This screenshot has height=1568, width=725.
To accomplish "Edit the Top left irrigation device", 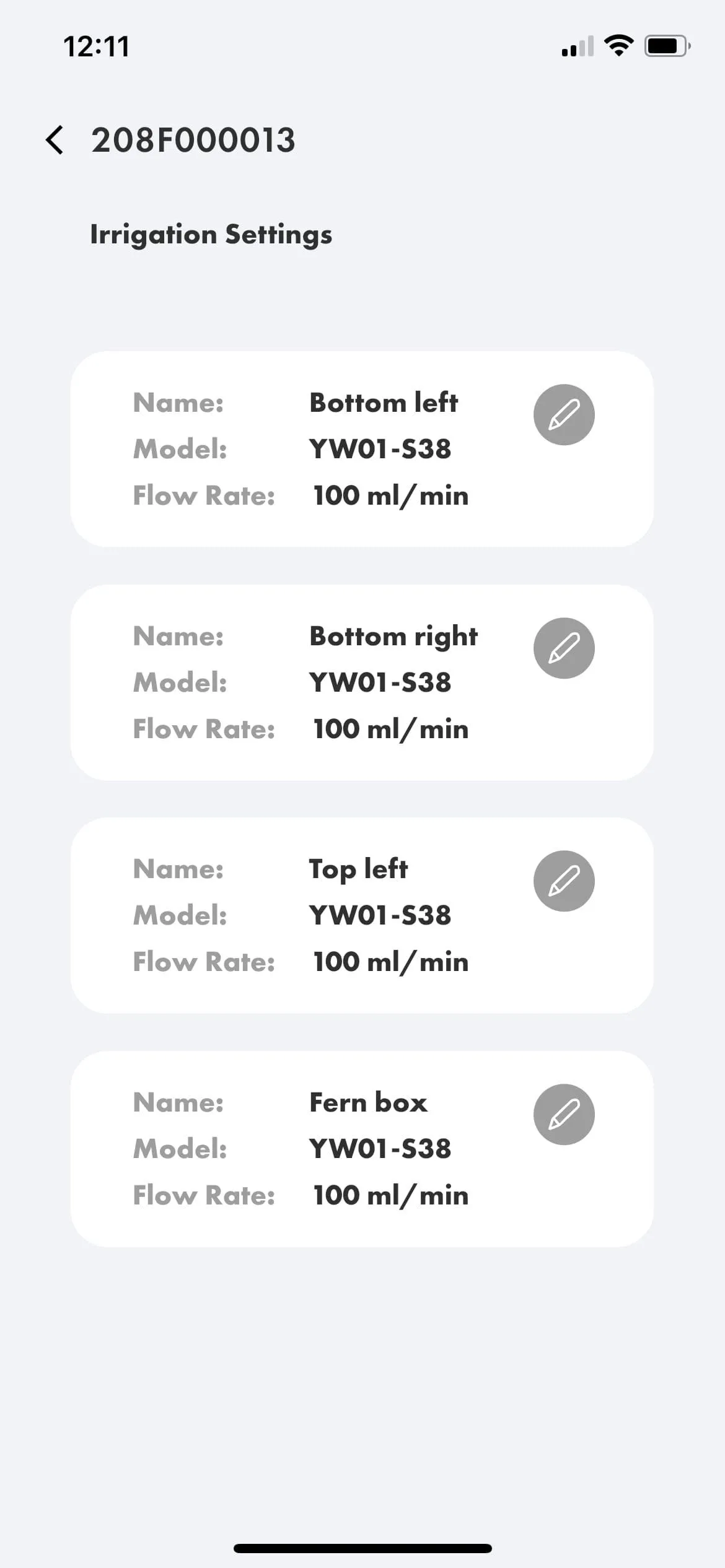I will coord(563,881).
